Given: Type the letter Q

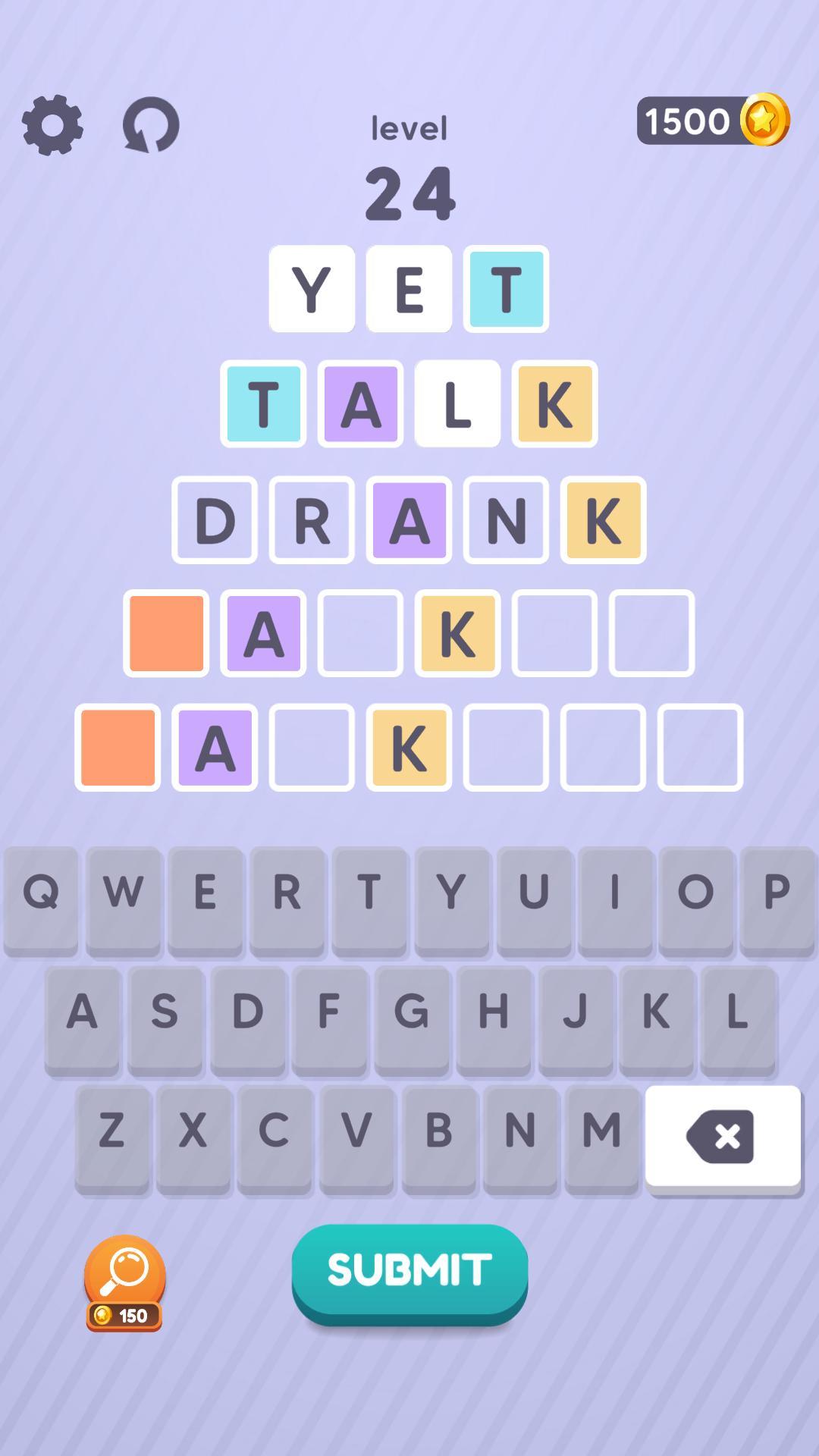Looking at the screenshot, I should point(41,892).
